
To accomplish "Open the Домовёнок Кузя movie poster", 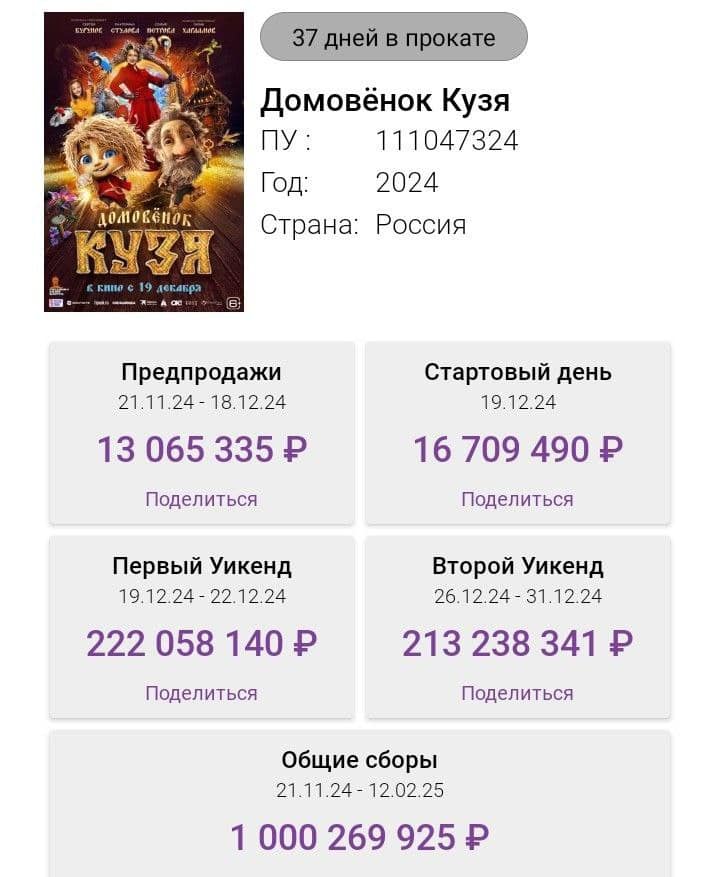I will click(x=144, y=162).
